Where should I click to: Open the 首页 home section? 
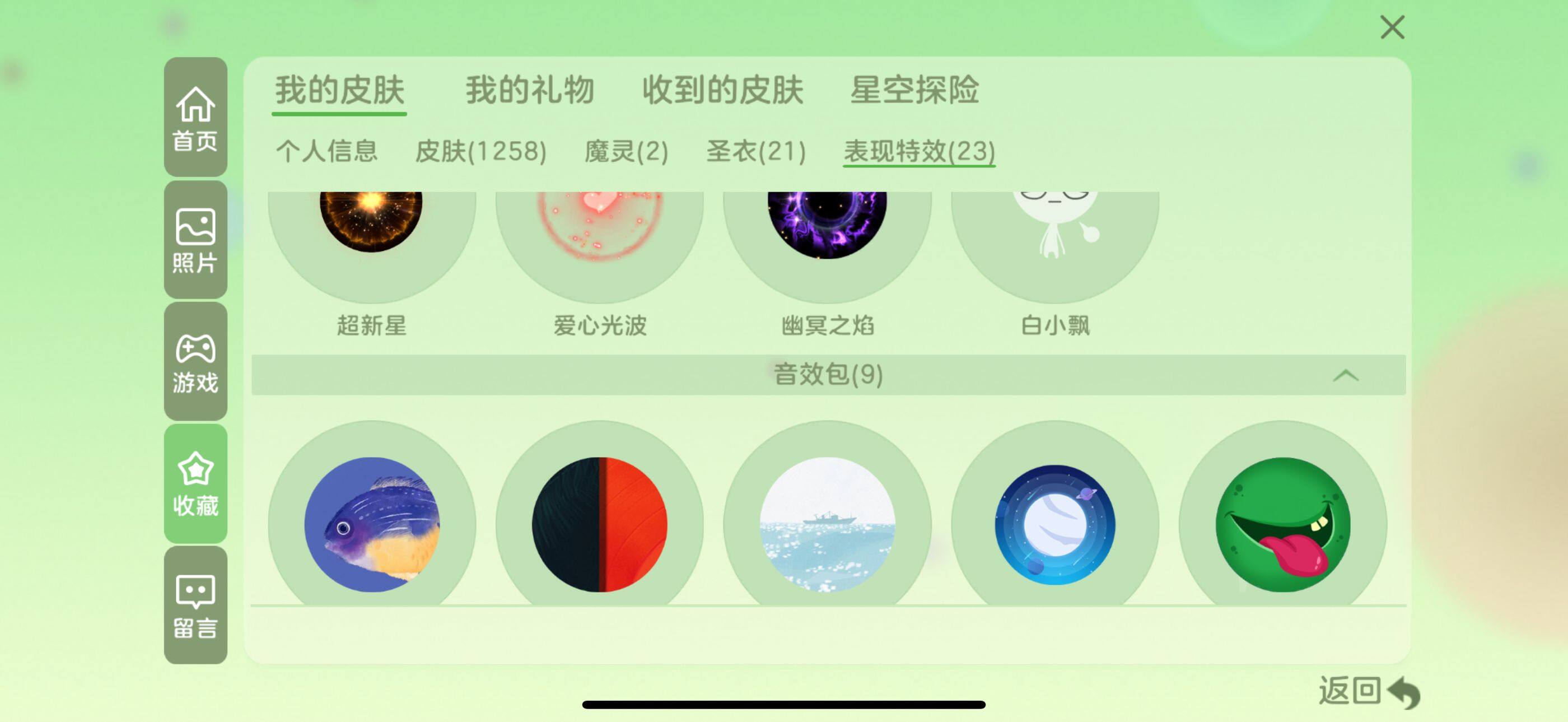click(x=195, y=118)
